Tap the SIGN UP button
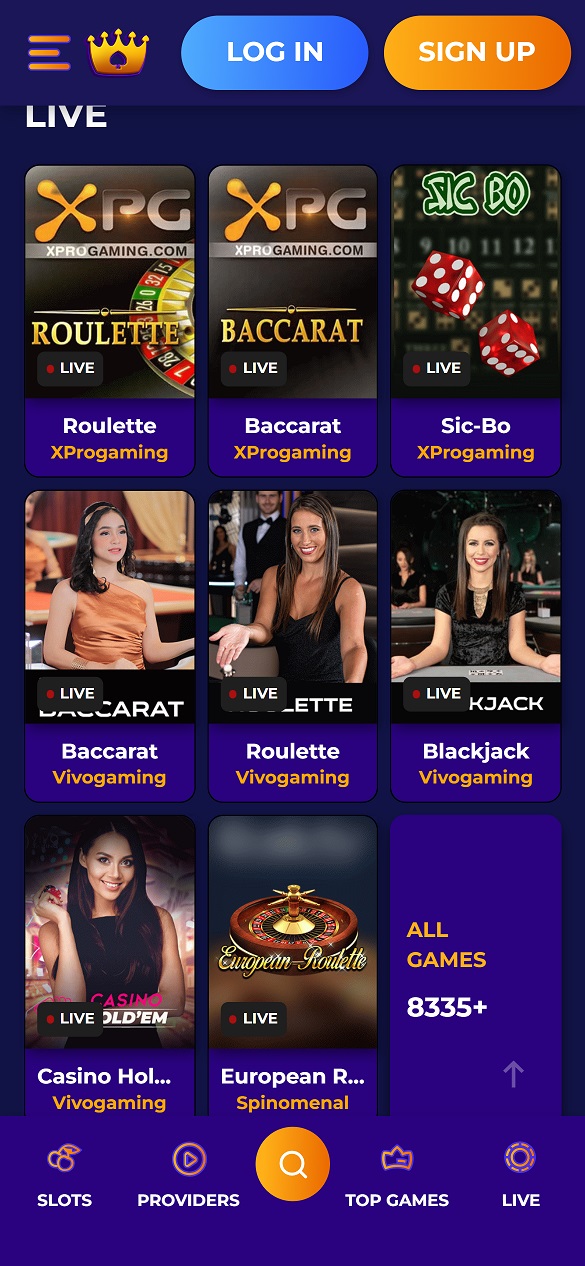Image resolution: width=585 pixels, height=1266 pixels. tap(477, 52)
